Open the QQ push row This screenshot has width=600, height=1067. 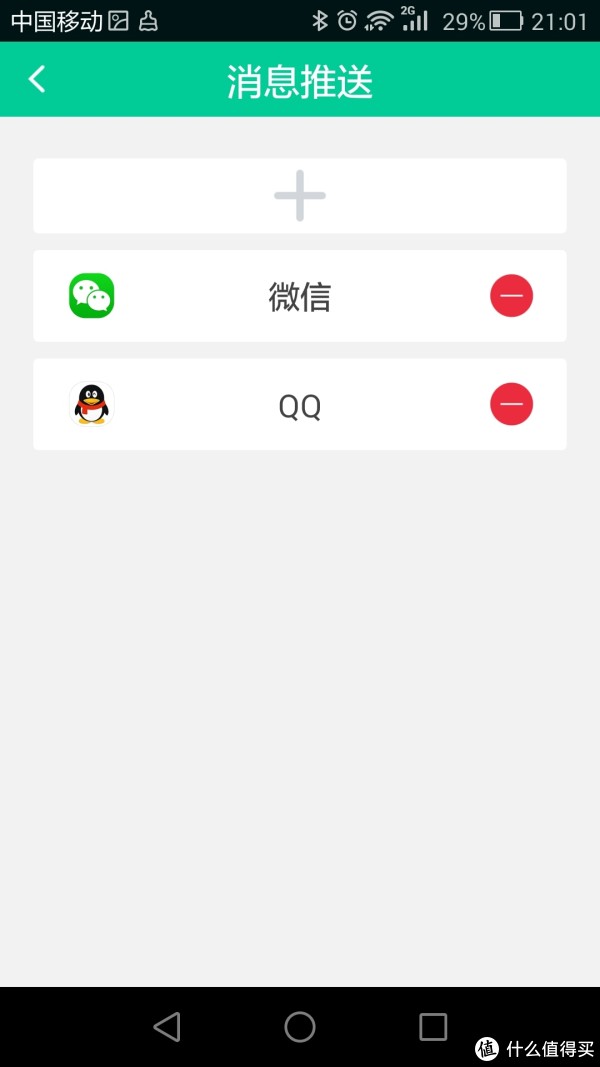tap(299, 404)
